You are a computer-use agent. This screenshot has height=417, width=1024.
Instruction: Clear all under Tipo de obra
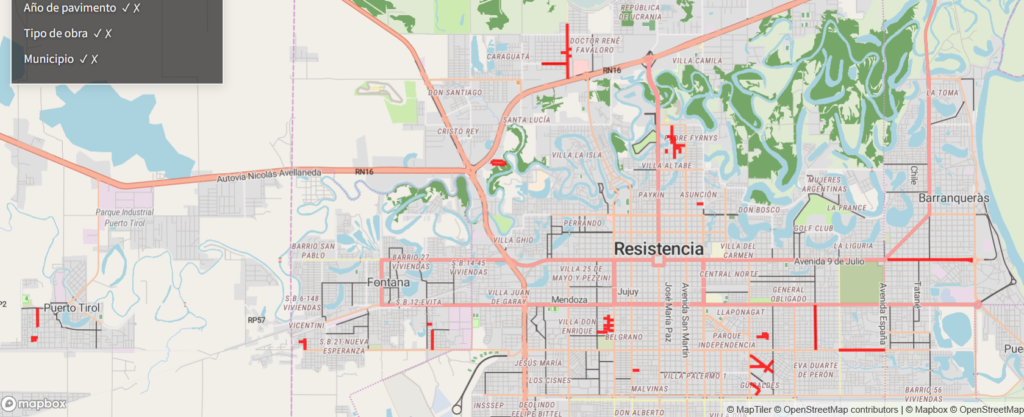coord(109,33)
